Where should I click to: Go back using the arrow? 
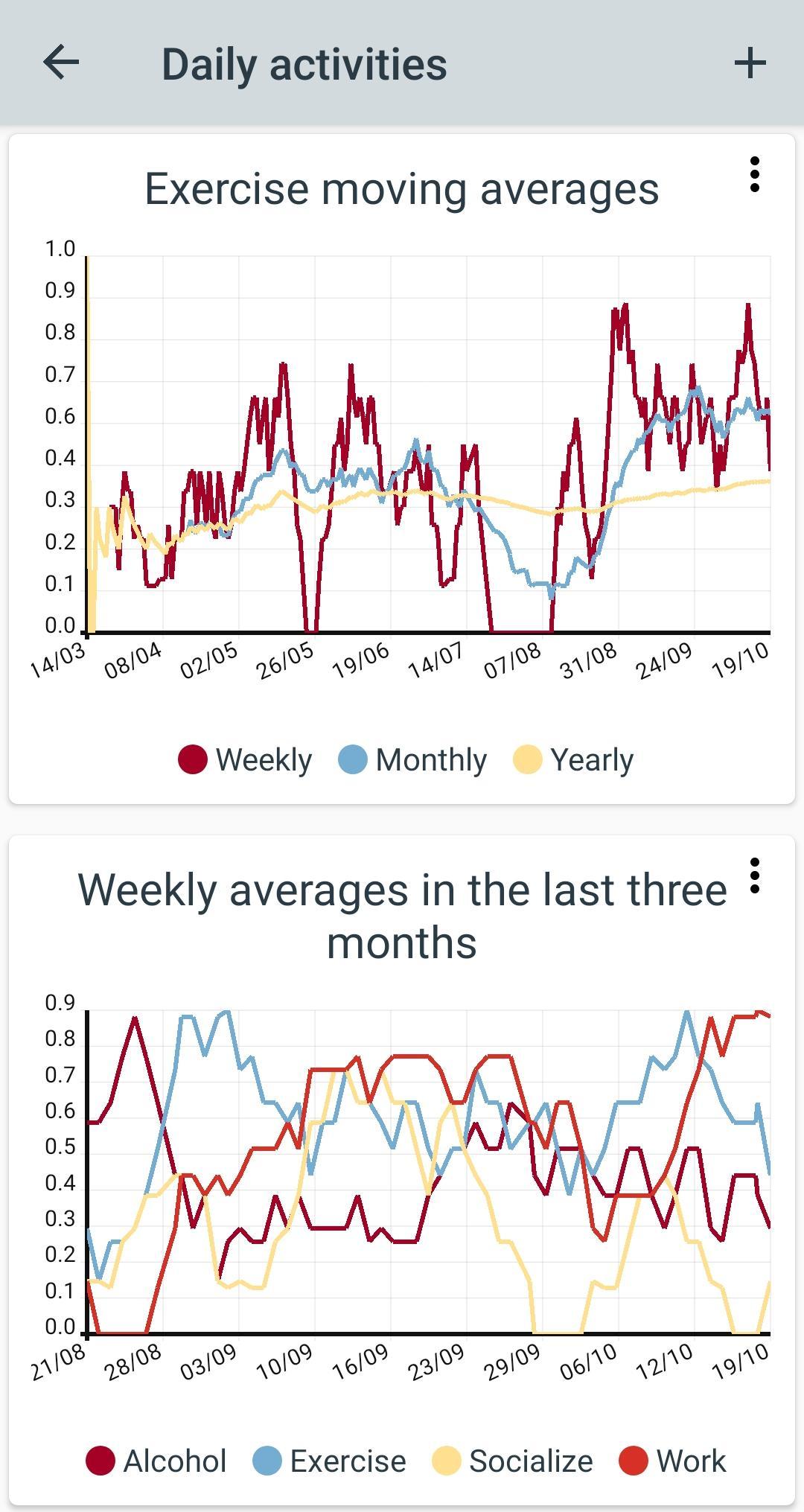(x=61, y=63)
